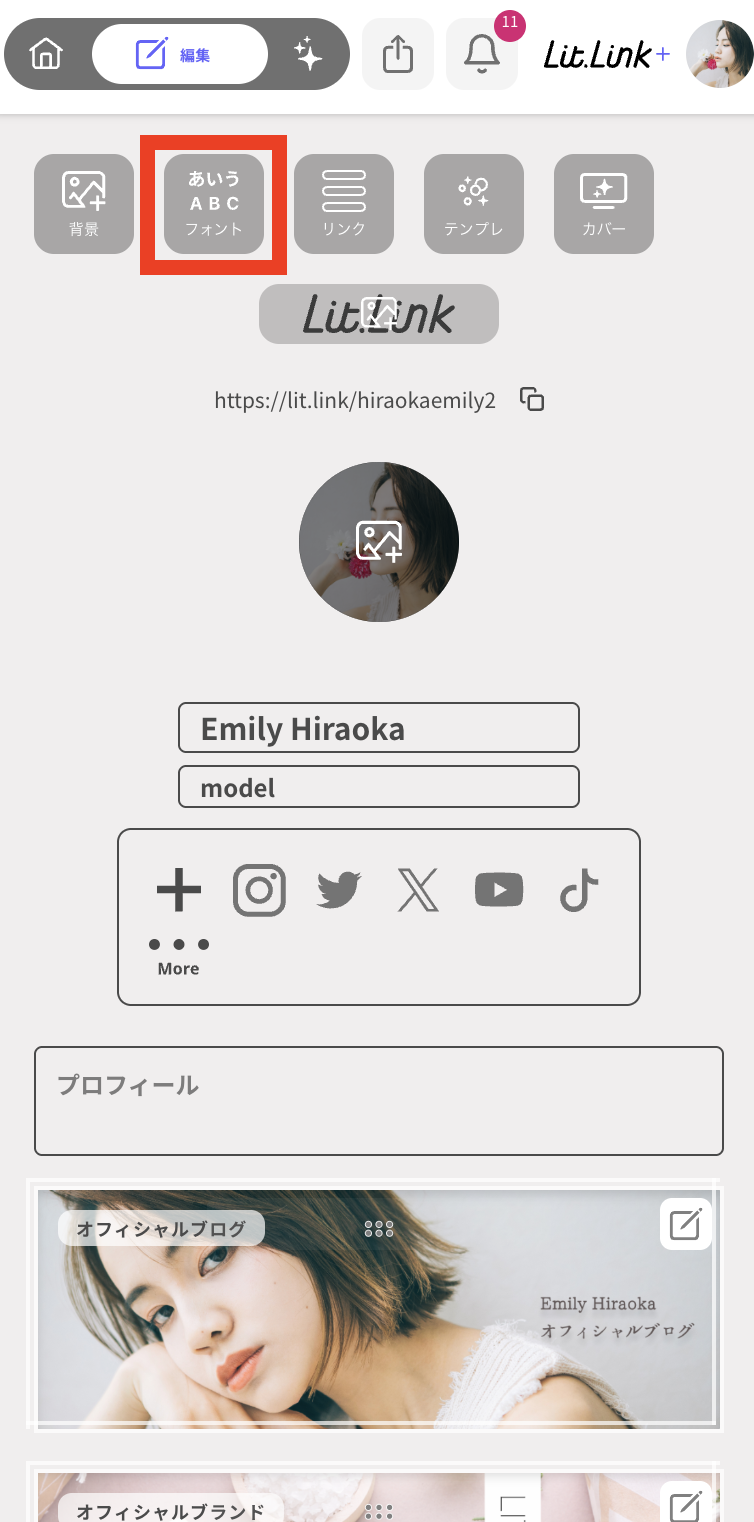Open the テンプレ template settings icon

473,204
